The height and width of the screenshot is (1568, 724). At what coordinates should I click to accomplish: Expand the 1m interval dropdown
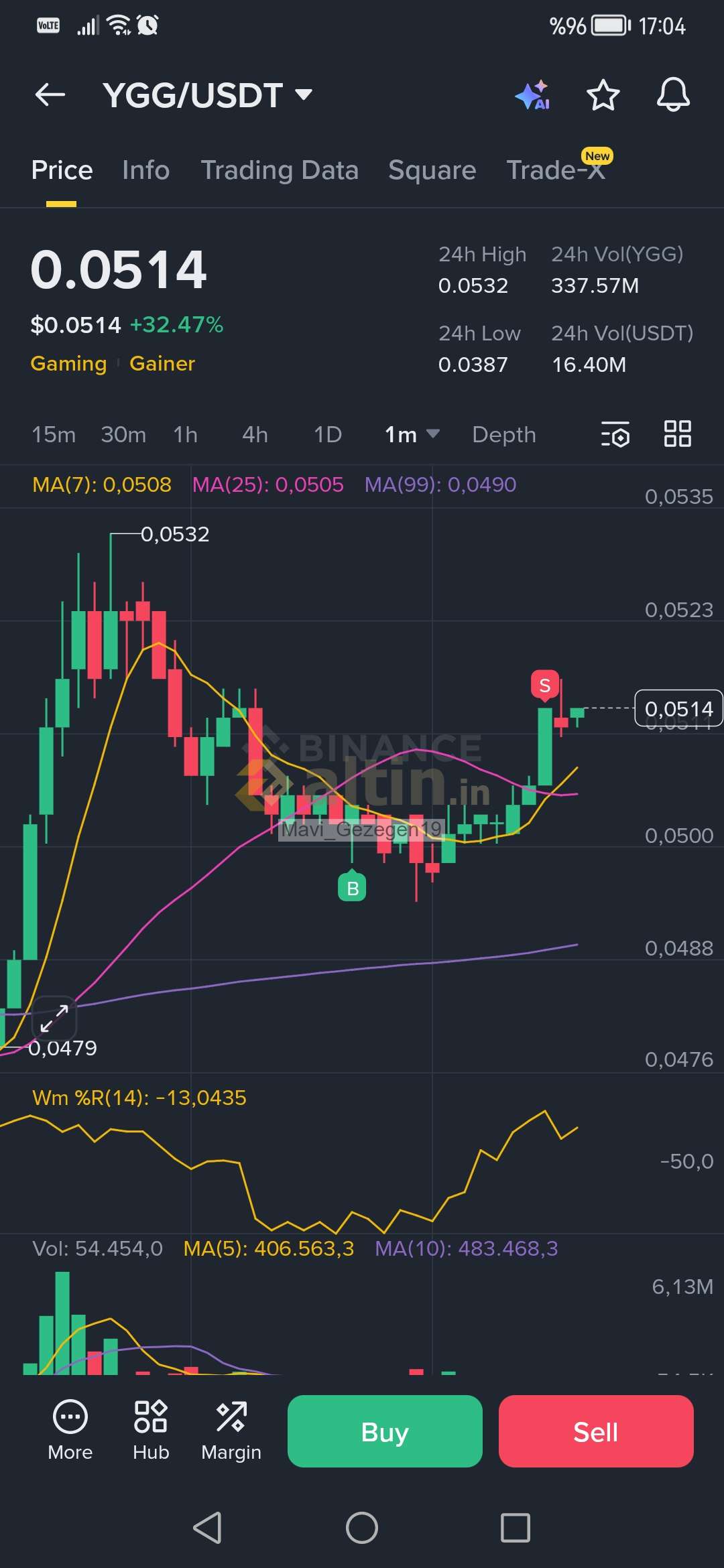coord(412,435)
